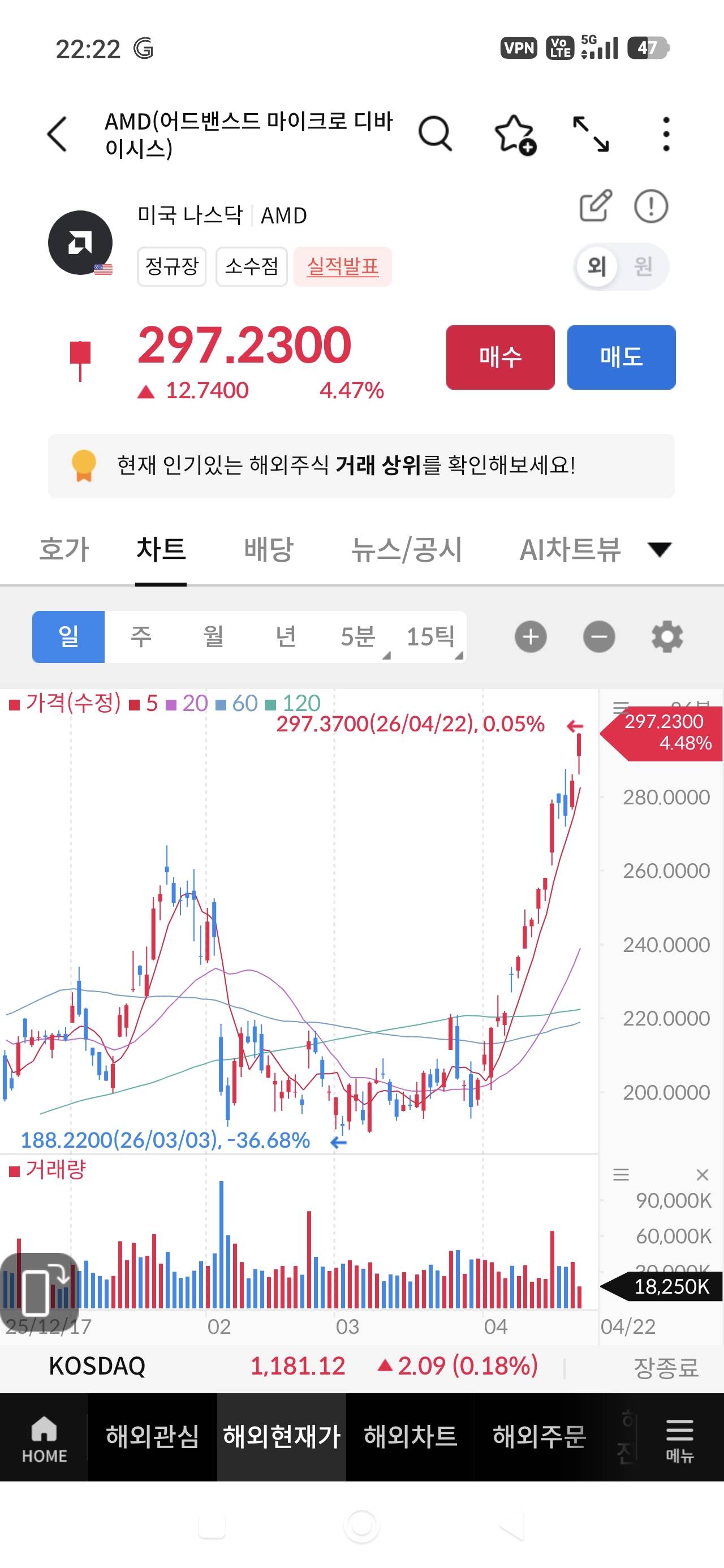
Task: Open the 실적발표 earnings link
Action: click(x=343, y=266)
